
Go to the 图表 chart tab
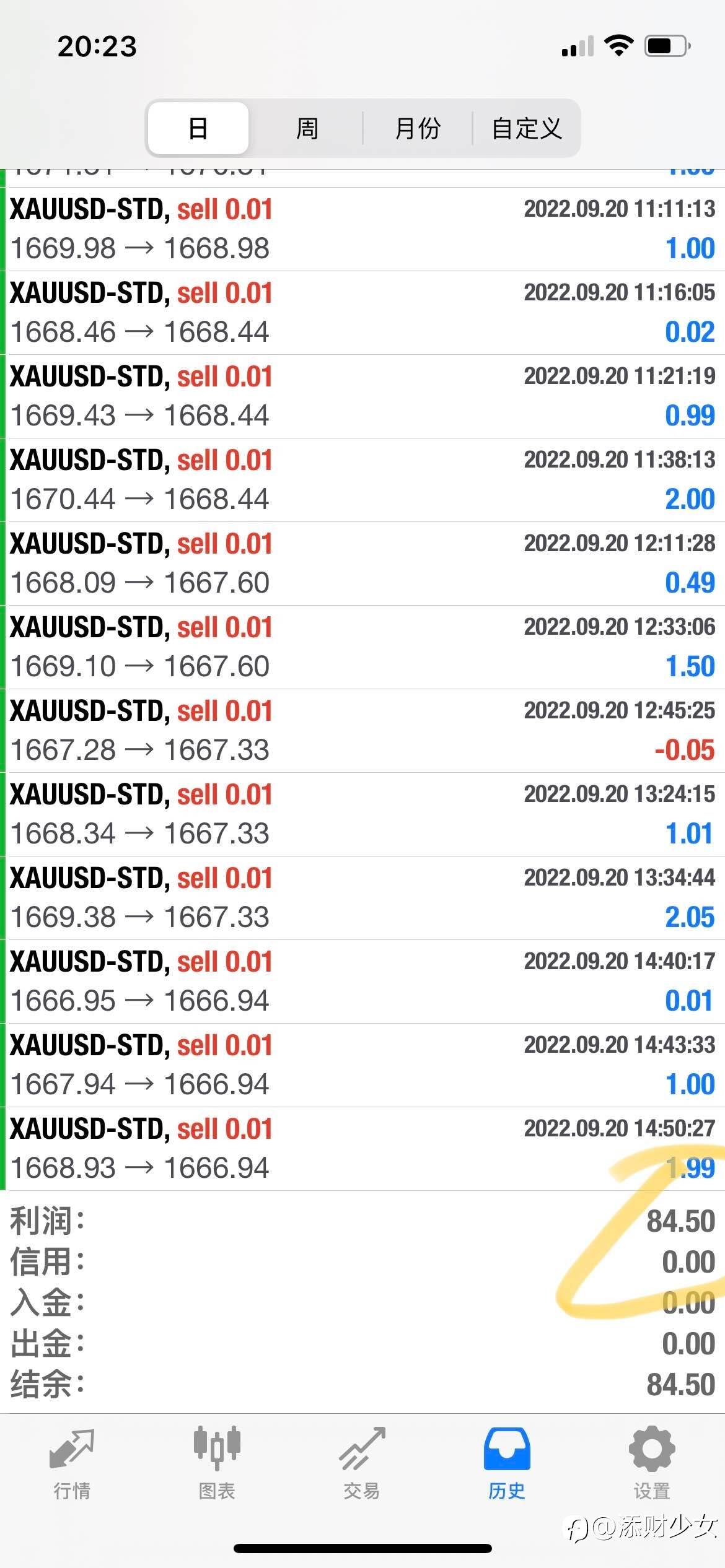pos(217,1464)
